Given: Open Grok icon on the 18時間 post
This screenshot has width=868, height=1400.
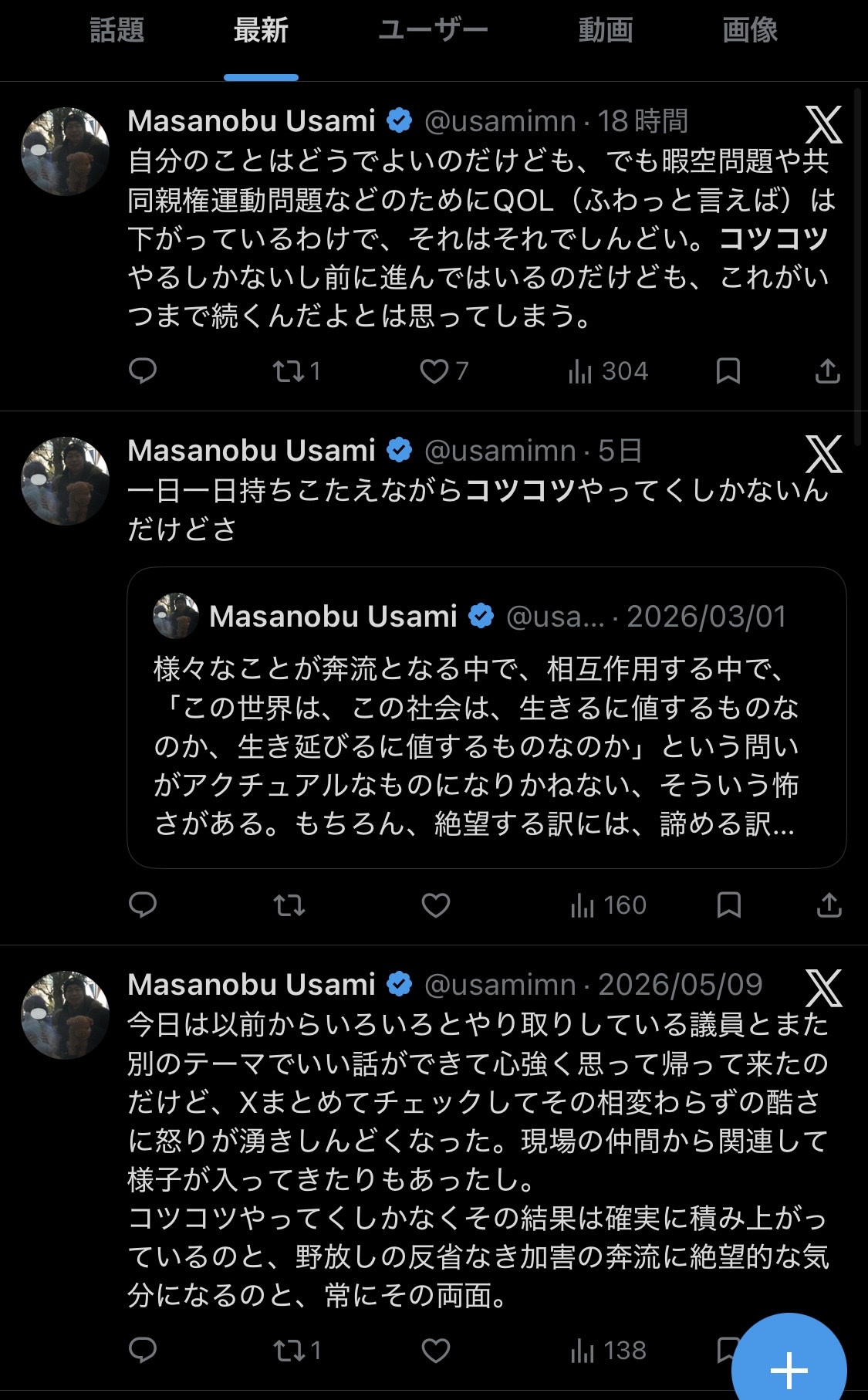Looking at the screenshot, I should pyautogui.click(x=824, y=125).
